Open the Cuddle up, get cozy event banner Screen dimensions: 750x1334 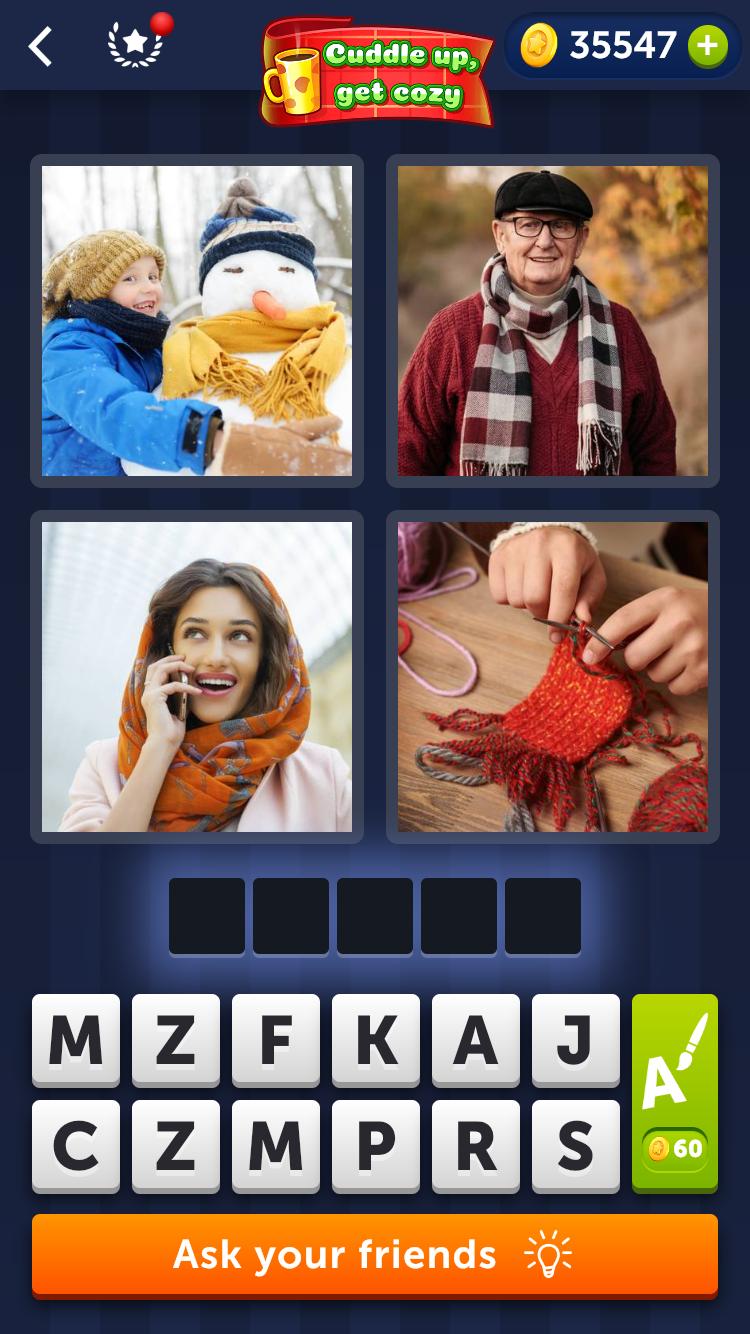(378, 72)
